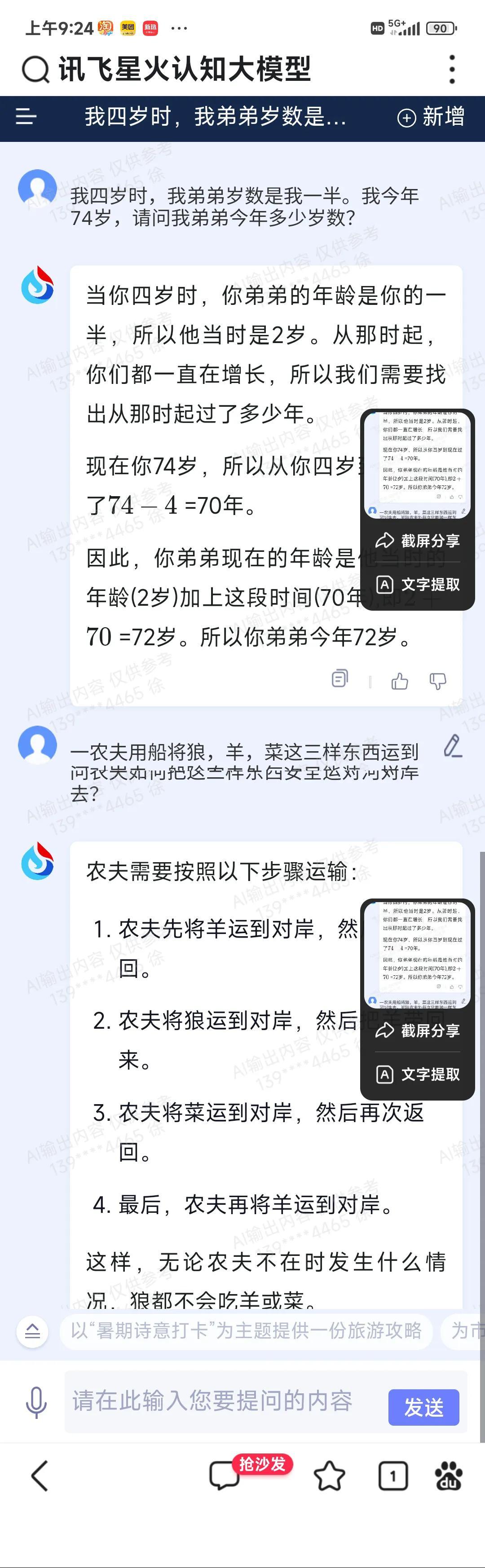The height and width of the screenshot is (1568, 485).
Task: Expand the suggestion panel with the up-arrow icon
Action: [33, 1330]
